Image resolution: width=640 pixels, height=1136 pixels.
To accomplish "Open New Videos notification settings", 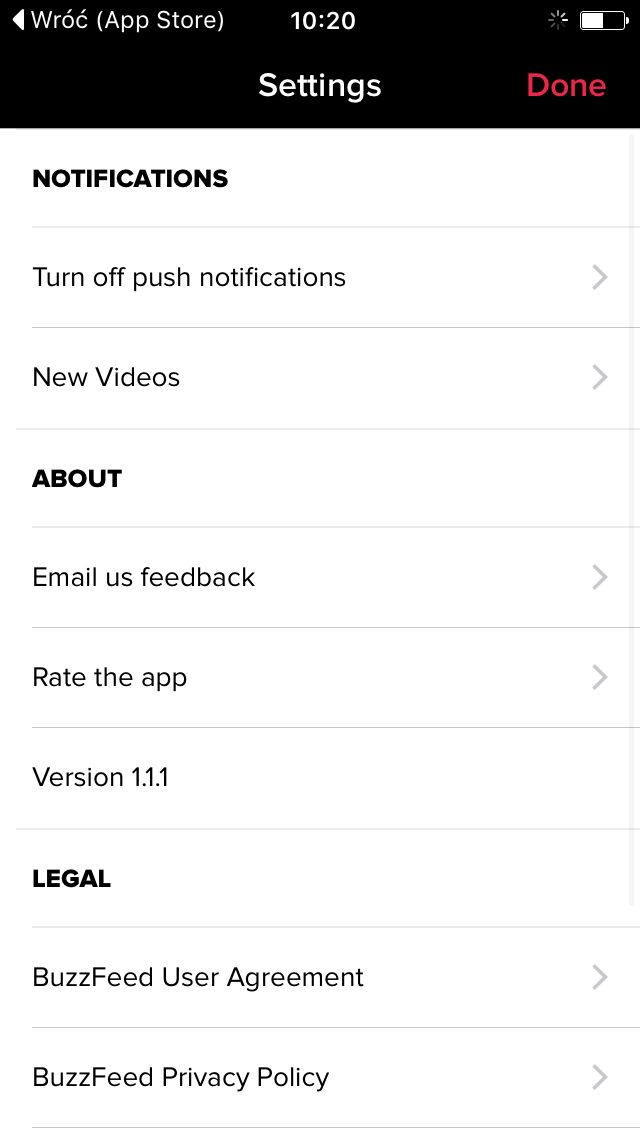I will [x=328, y=378].
